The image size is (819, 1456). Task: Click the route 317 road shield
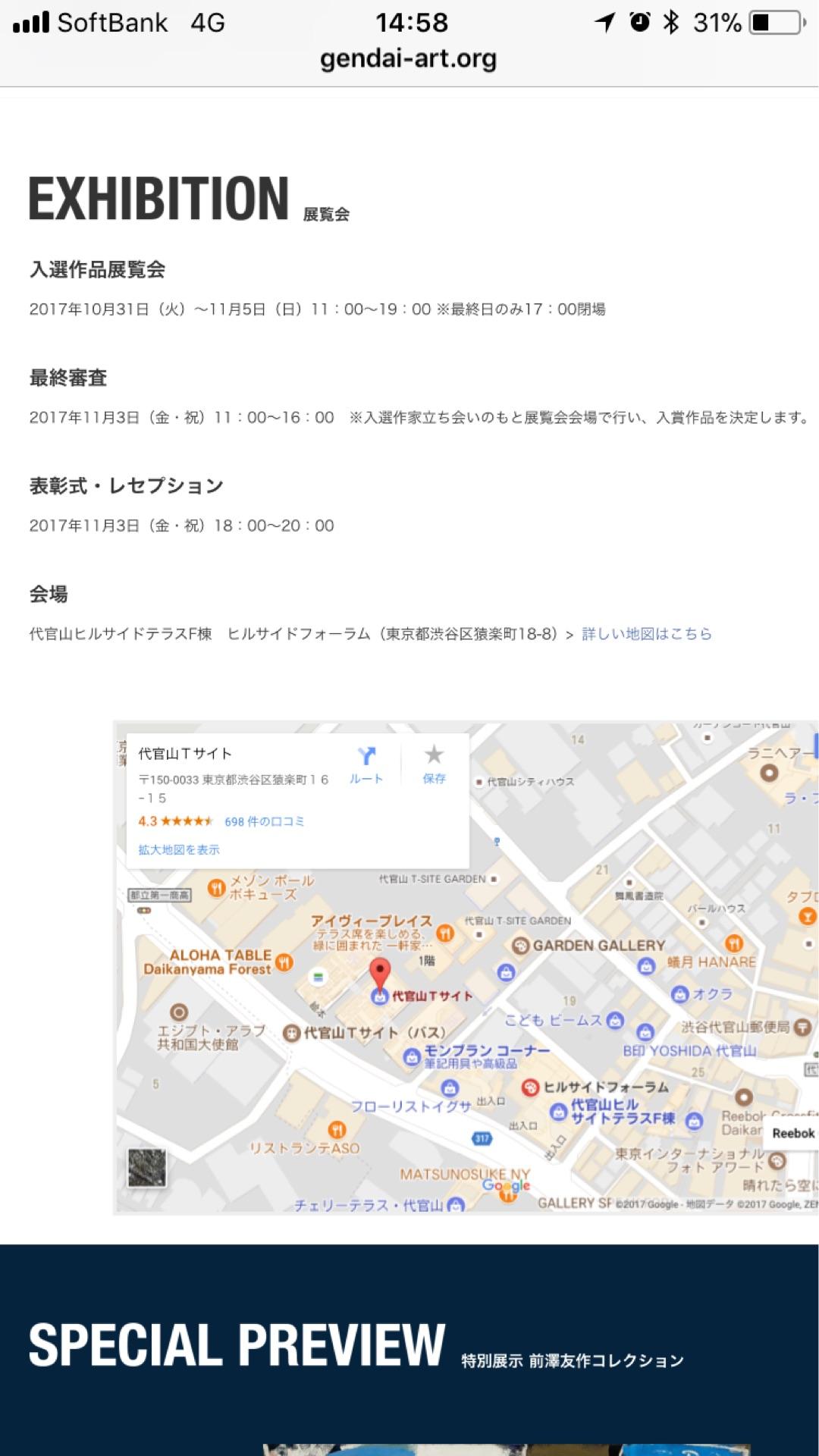point(481,1137)
